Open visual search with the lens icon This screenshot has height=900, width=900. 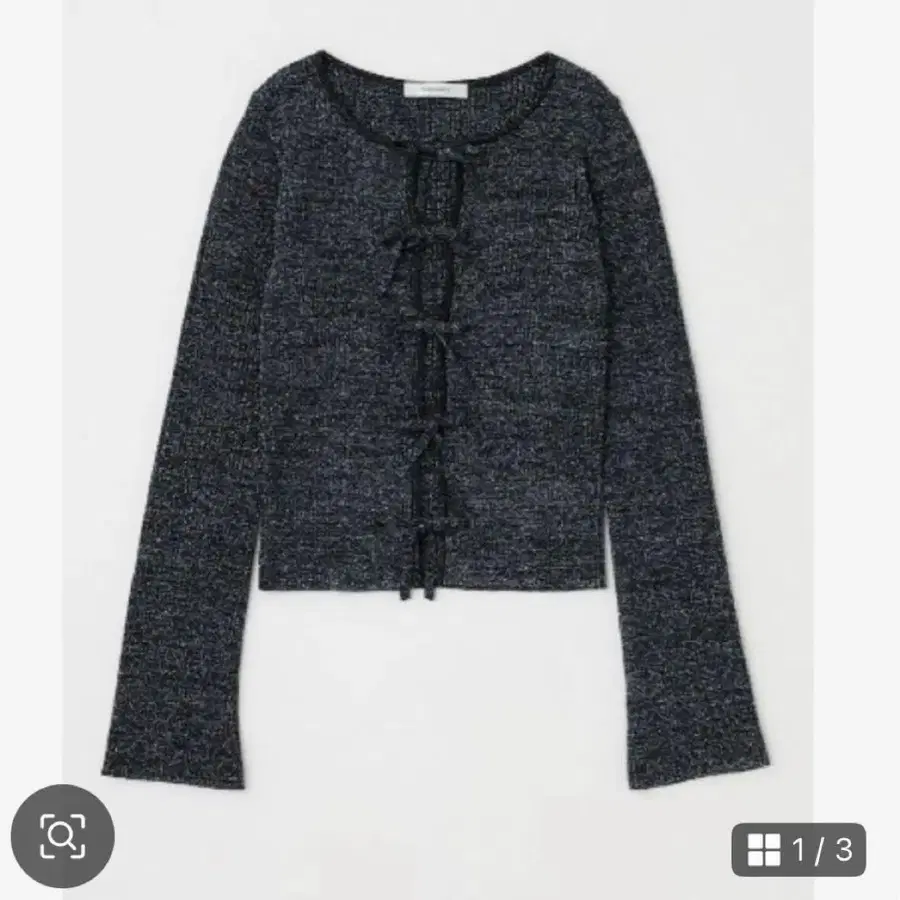[x=63, y=836]
